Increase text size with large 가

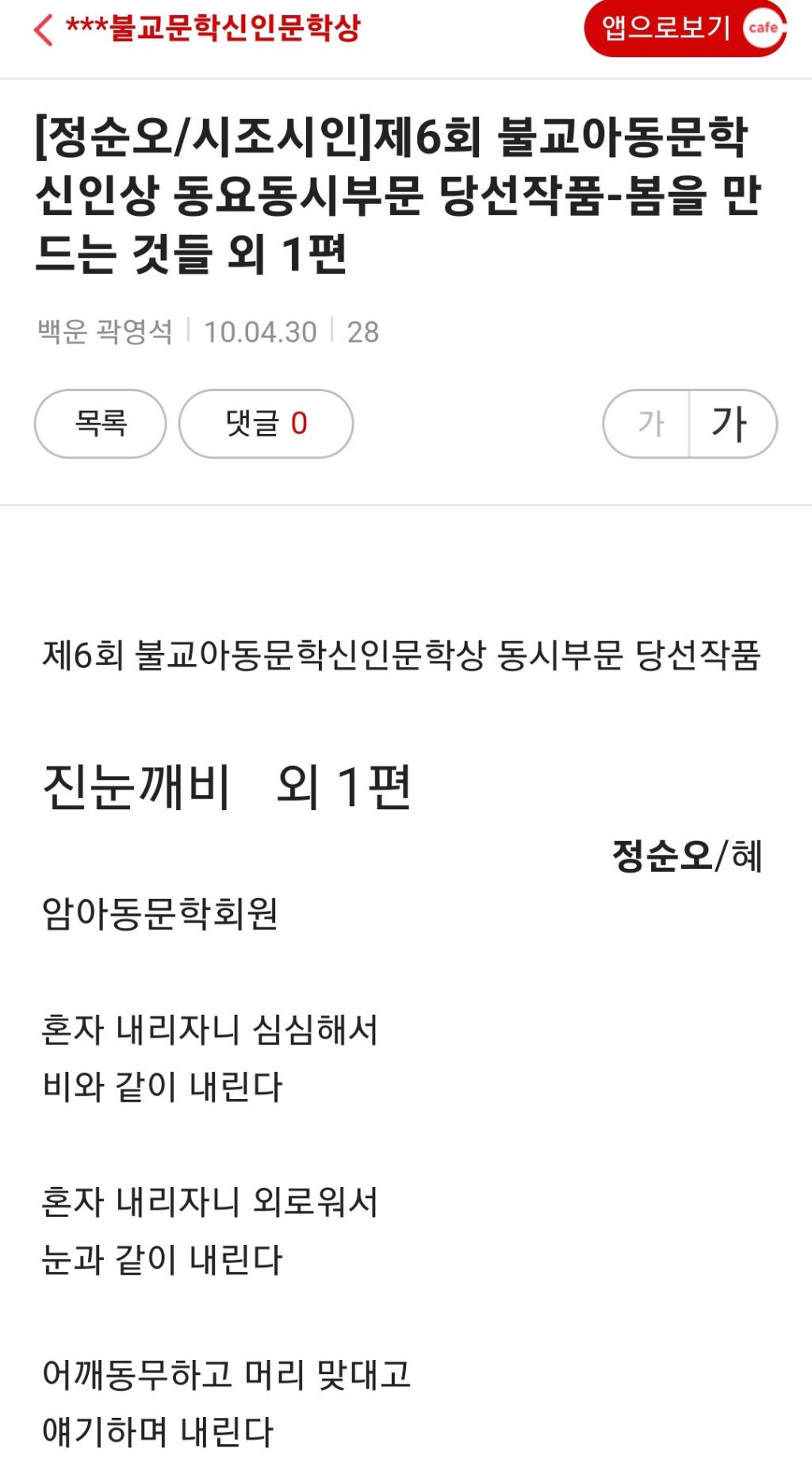(733, 424)
